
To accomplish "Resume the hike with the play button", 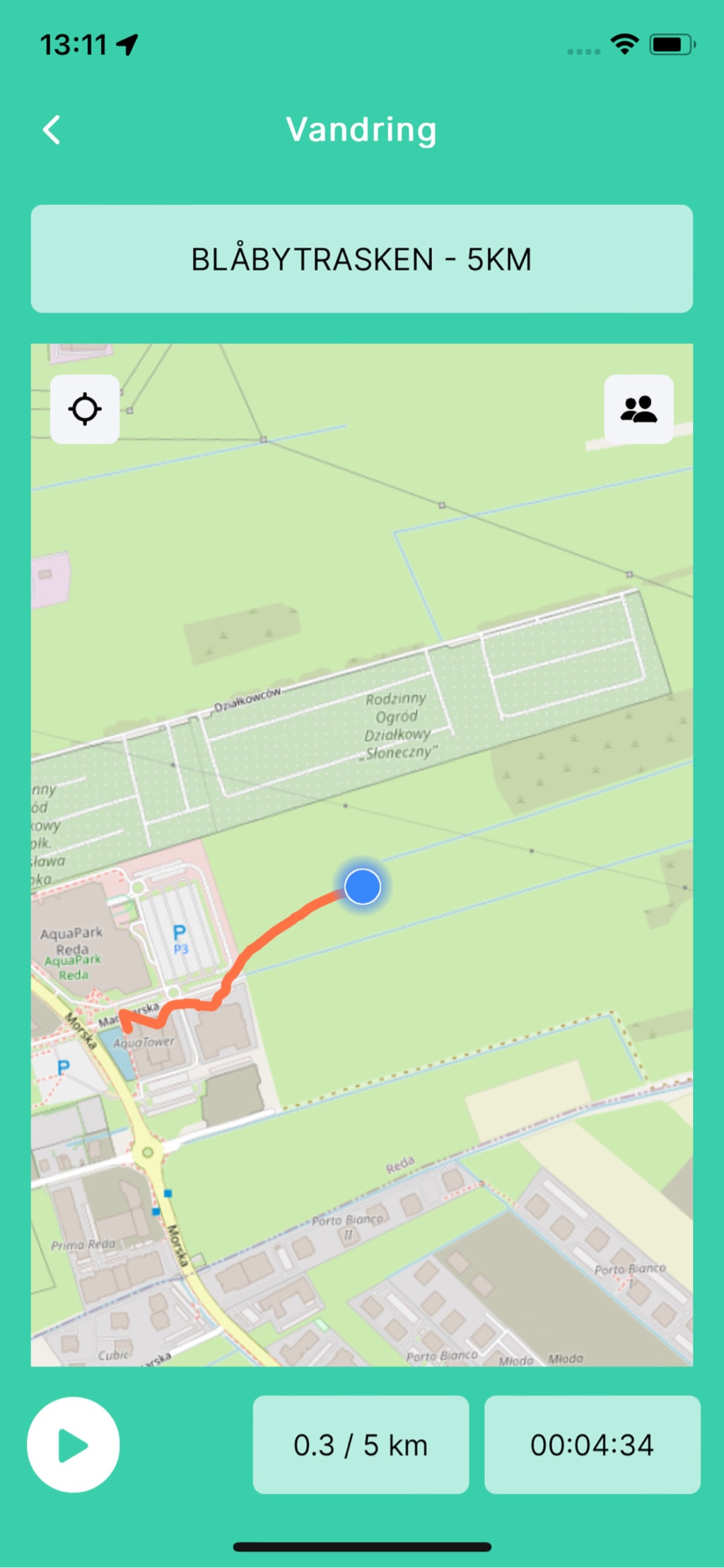I will point(74,1444).
